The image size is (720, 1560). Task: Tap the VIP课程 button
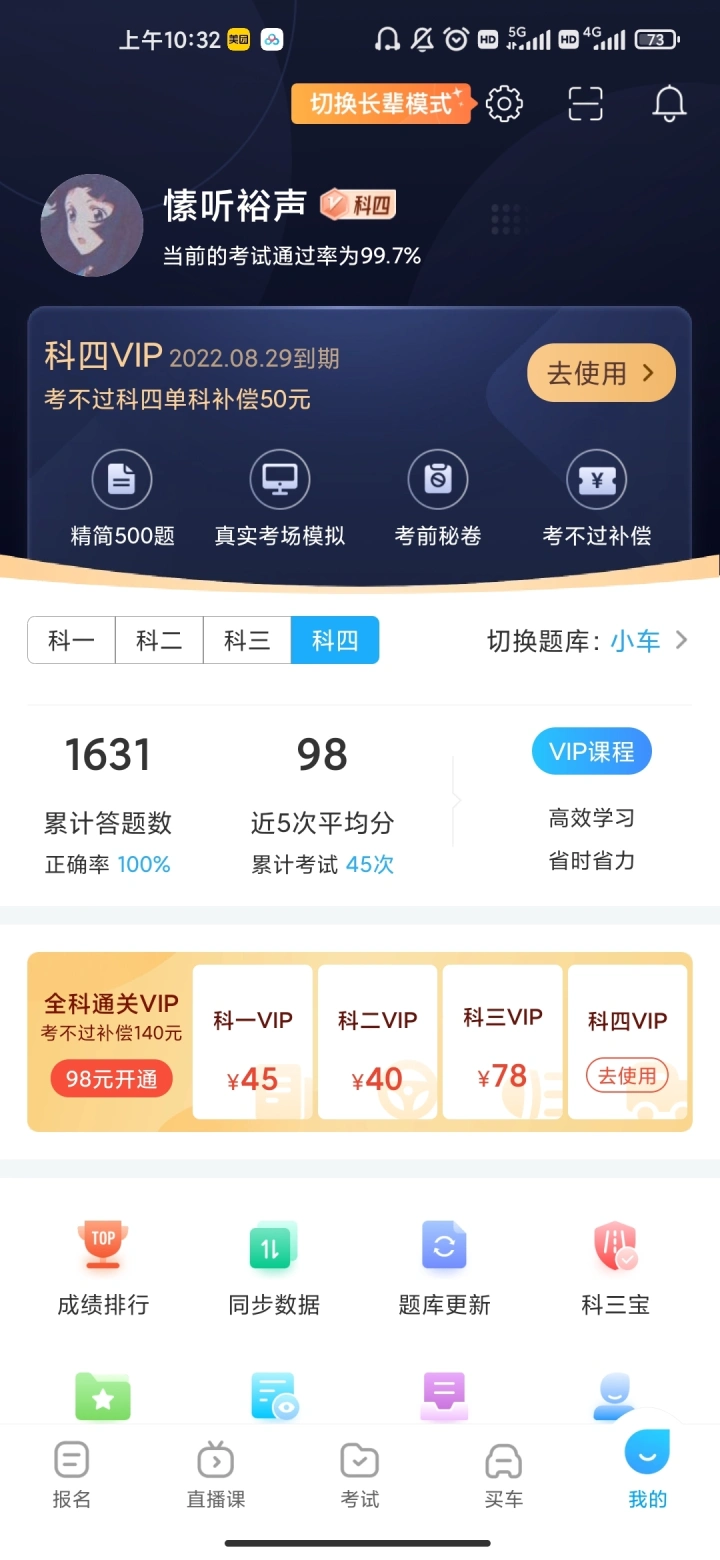tap(592, 751)
